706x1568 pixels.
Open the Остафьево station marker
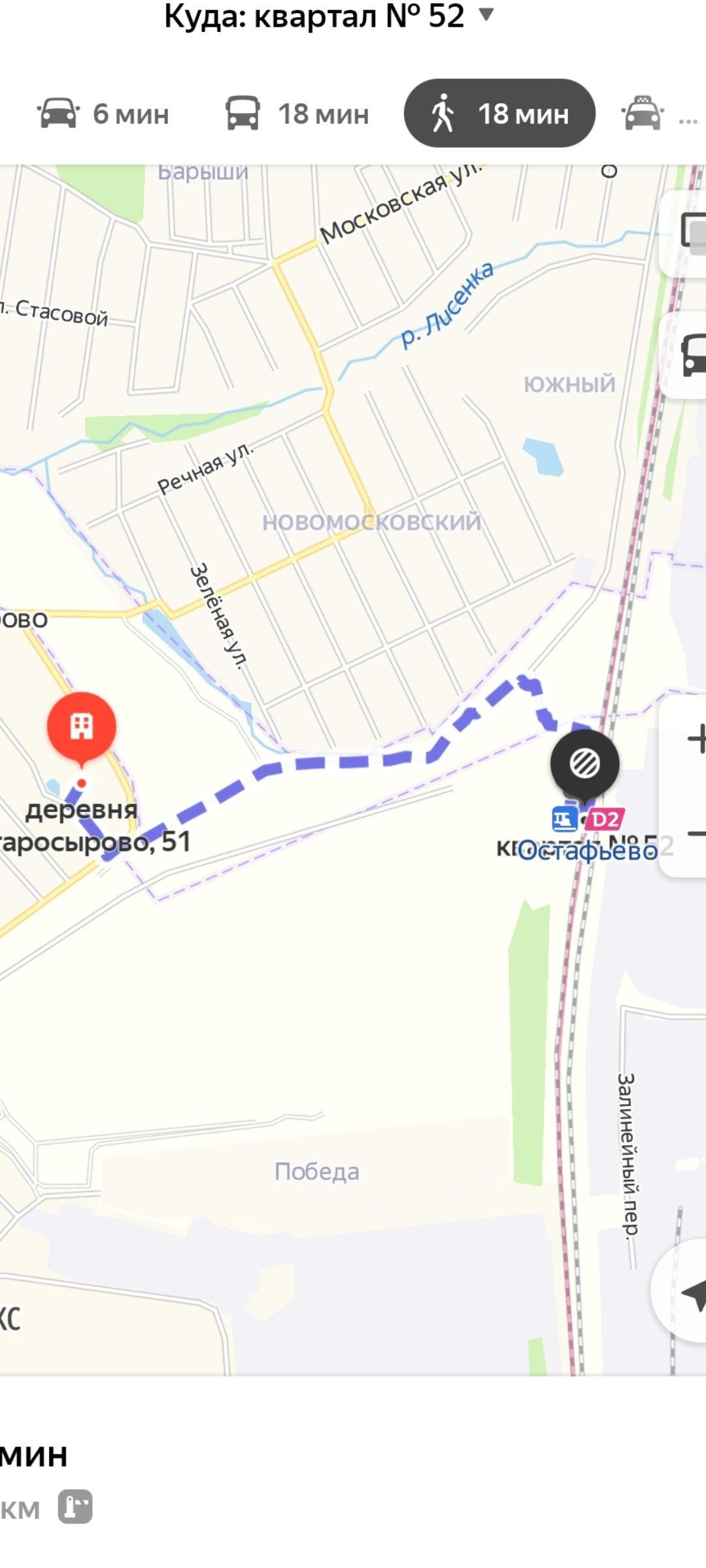coord(586,850)
